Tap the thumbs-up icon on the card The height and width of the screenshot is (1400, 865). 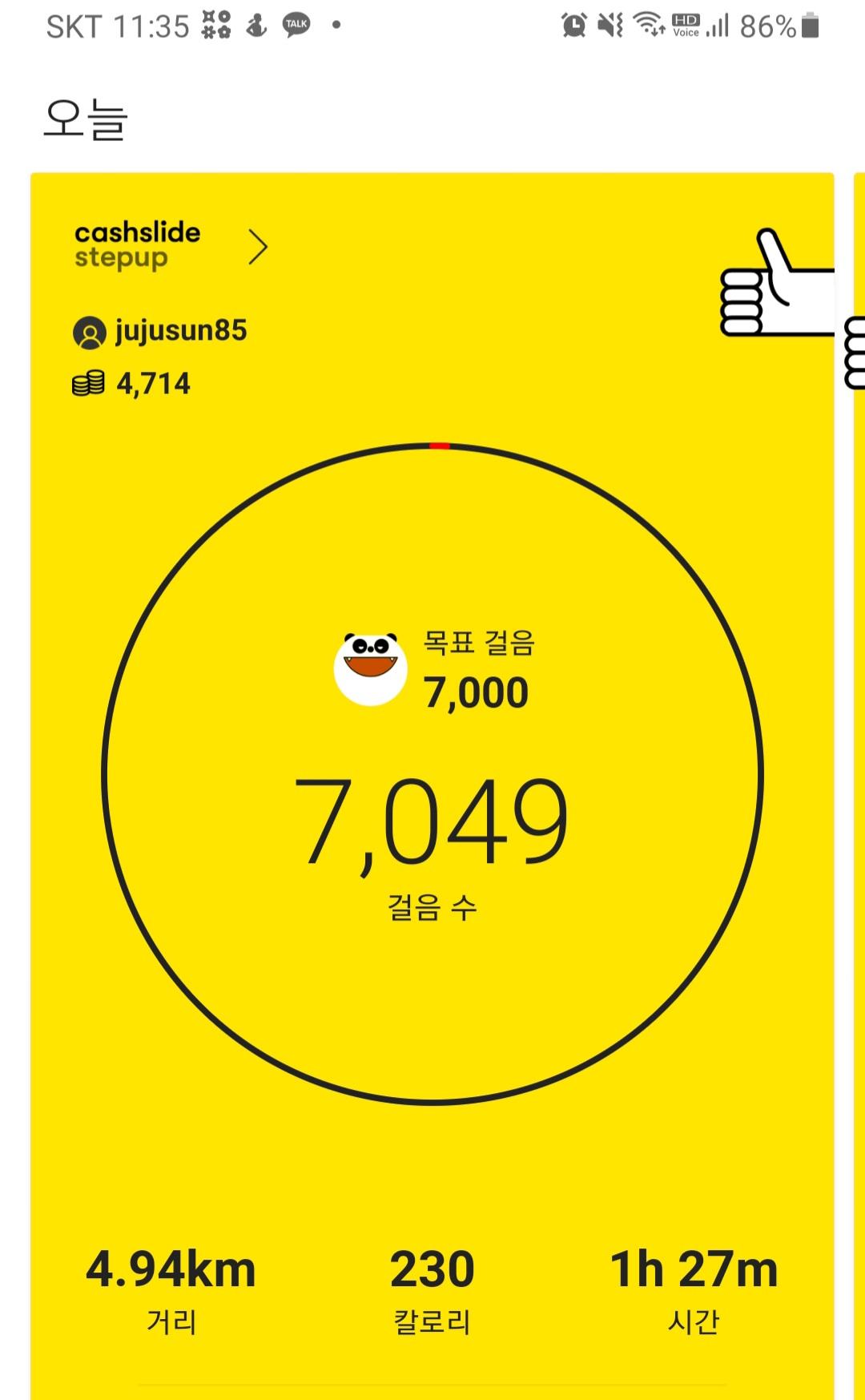pos(774,287)
